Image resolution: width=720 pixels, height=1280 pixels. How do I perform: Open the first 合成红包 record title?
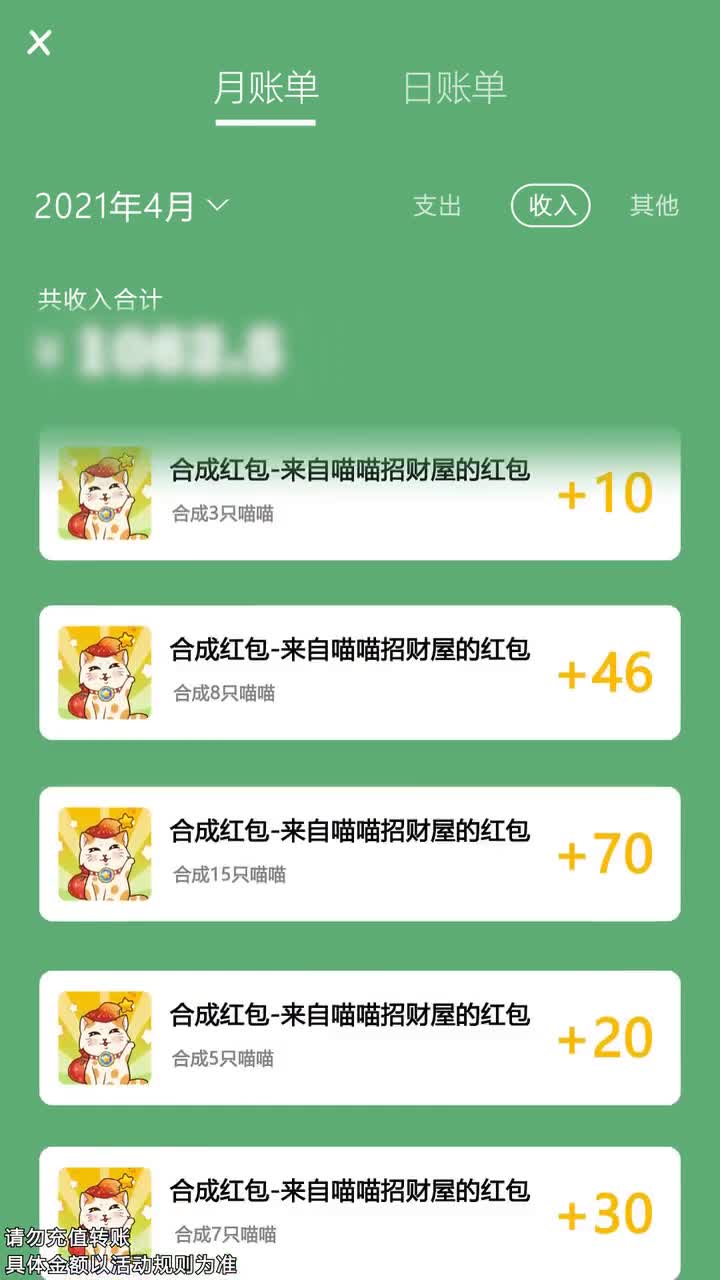(x=348, y=470)
